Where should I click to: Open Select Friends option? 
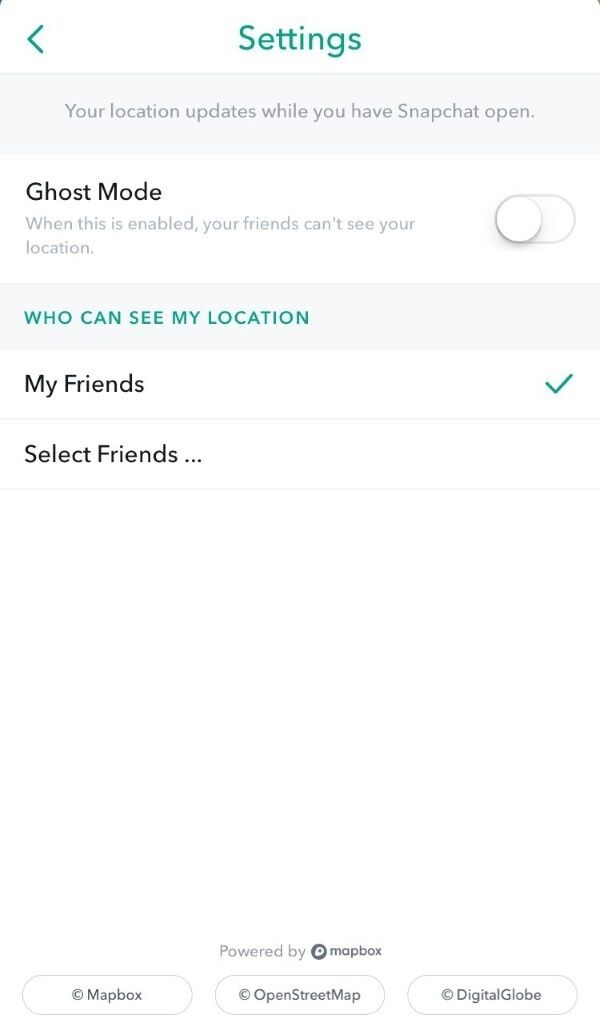300,454
